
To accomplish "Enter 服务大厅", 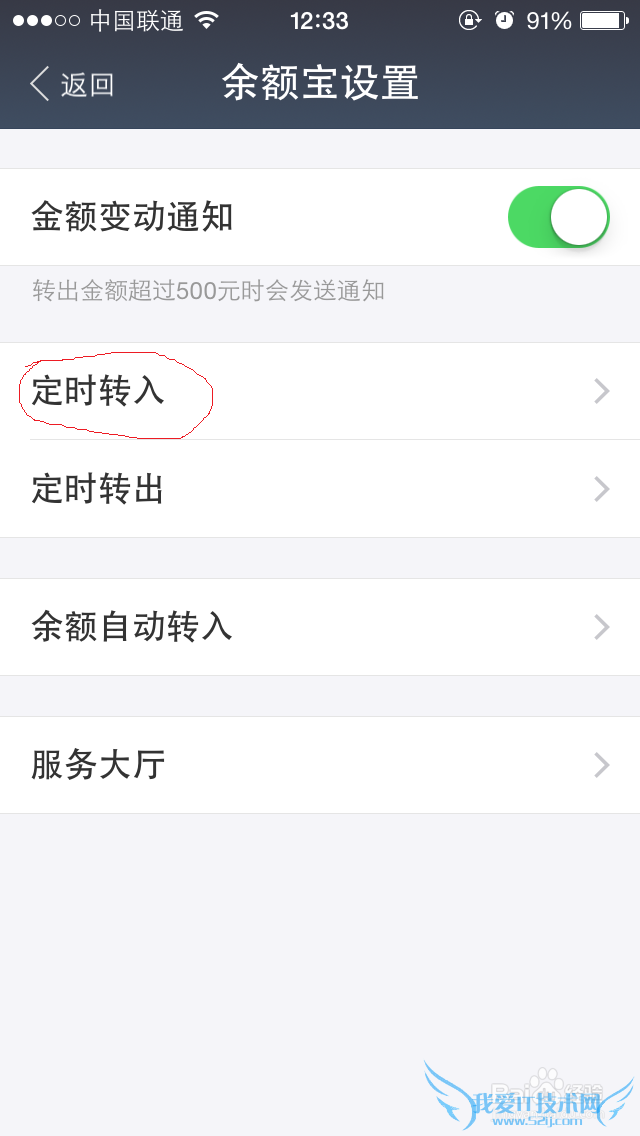I will tap(320, 765).
